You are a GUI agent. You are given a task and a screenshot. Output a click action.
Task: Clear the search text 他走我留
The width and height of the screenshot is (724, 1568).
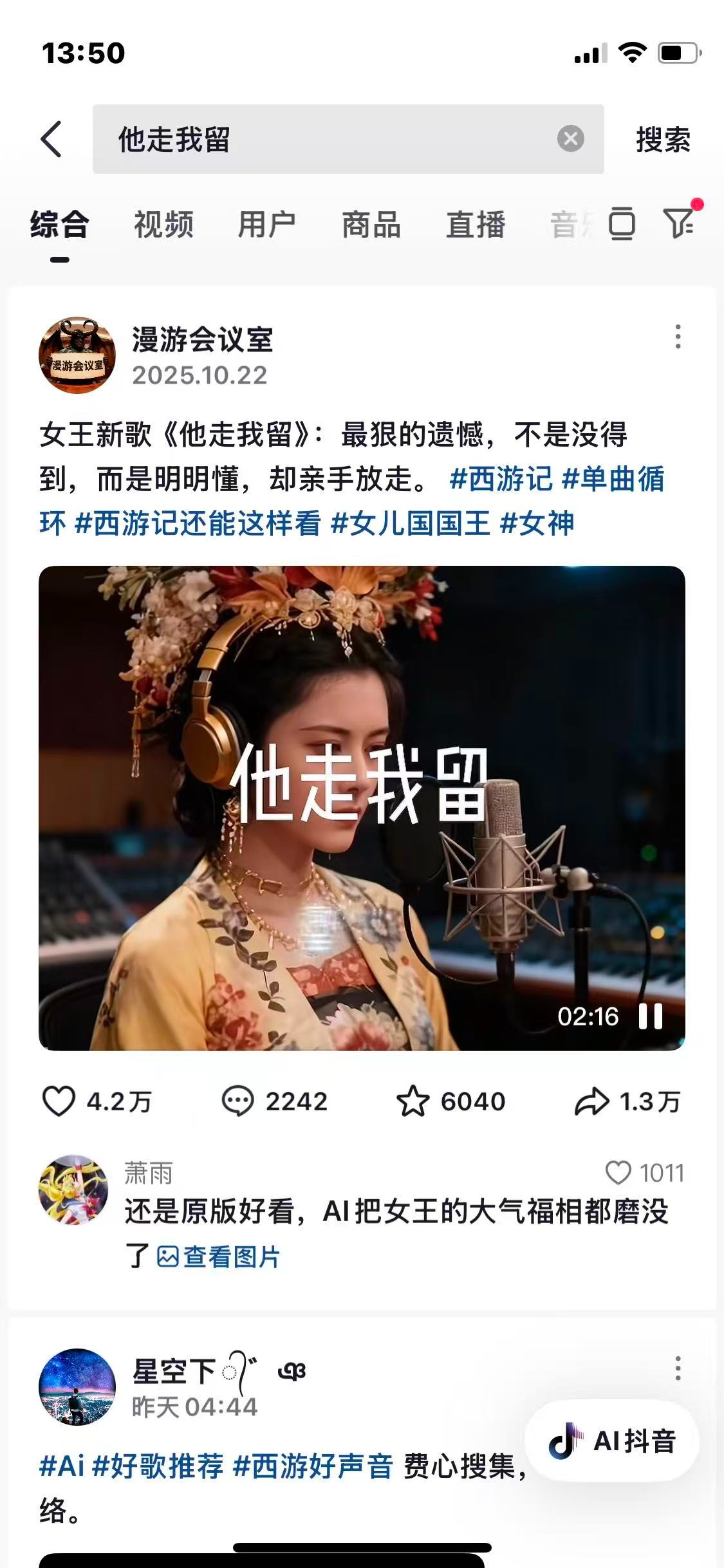point(570,138)
